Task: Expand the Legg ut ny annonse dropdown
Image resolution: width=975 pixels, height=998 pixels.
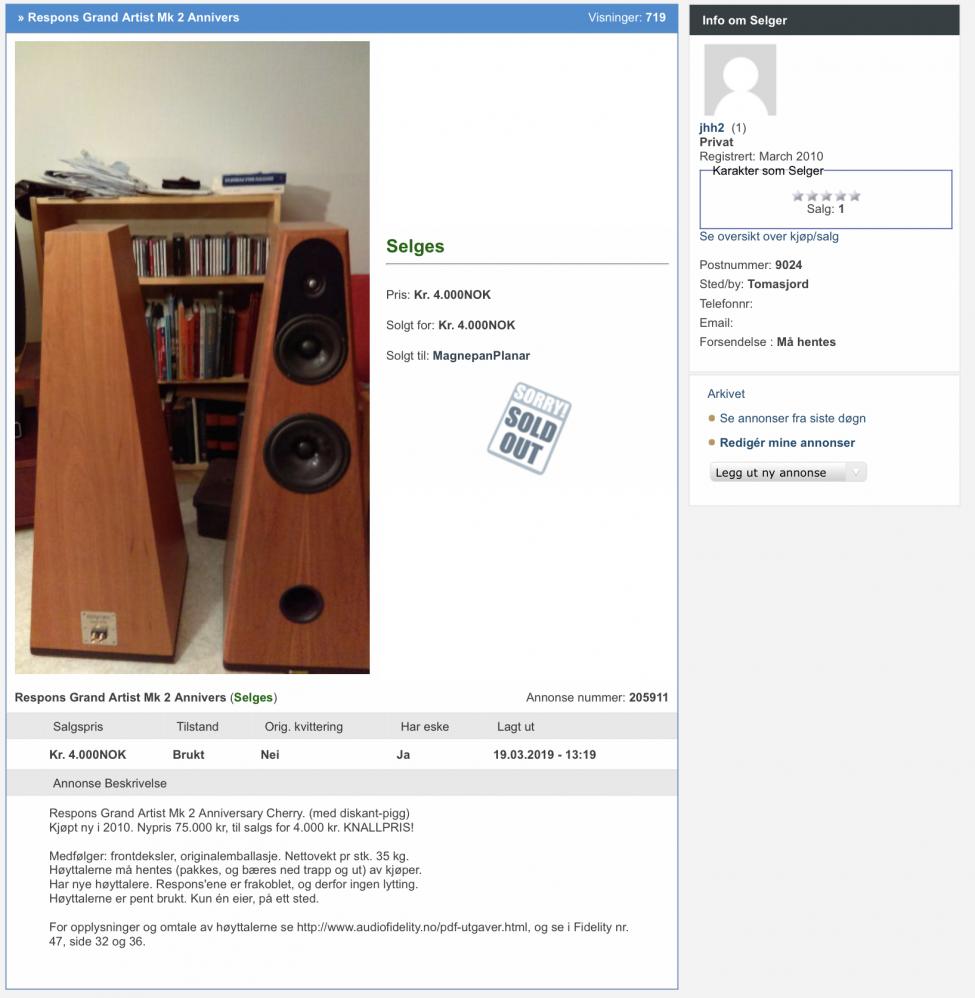Action: point(787,472)
